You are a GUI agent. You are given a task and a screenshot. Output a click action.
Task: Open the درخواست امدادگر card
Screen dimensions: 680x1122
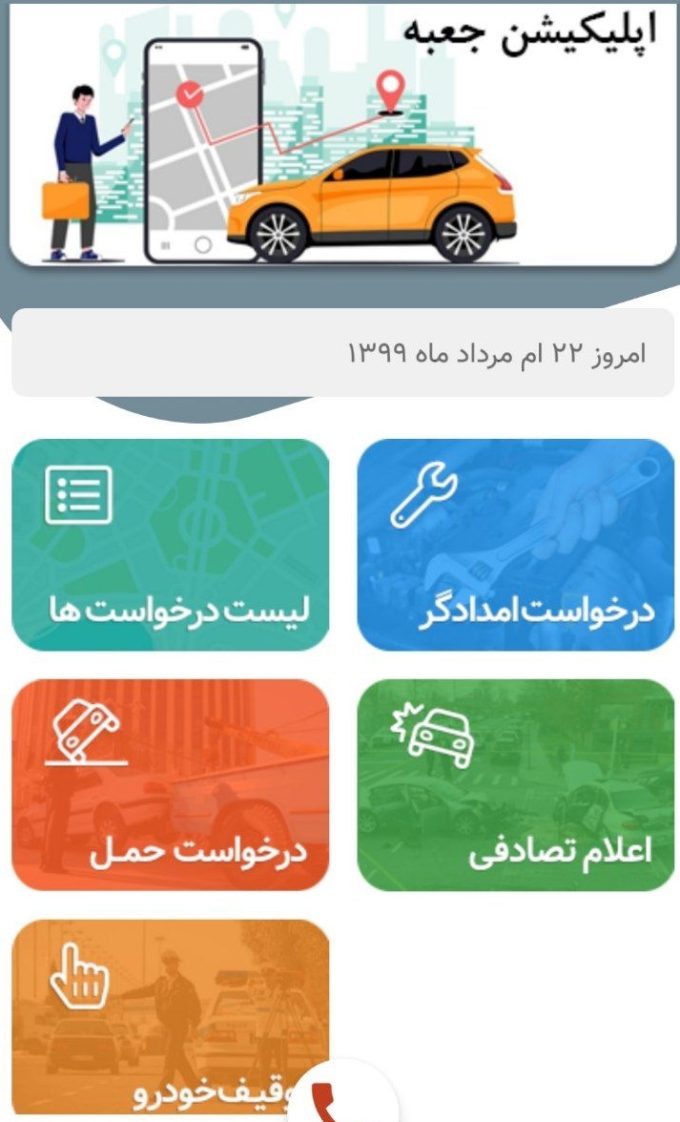(x=516, y=545)
